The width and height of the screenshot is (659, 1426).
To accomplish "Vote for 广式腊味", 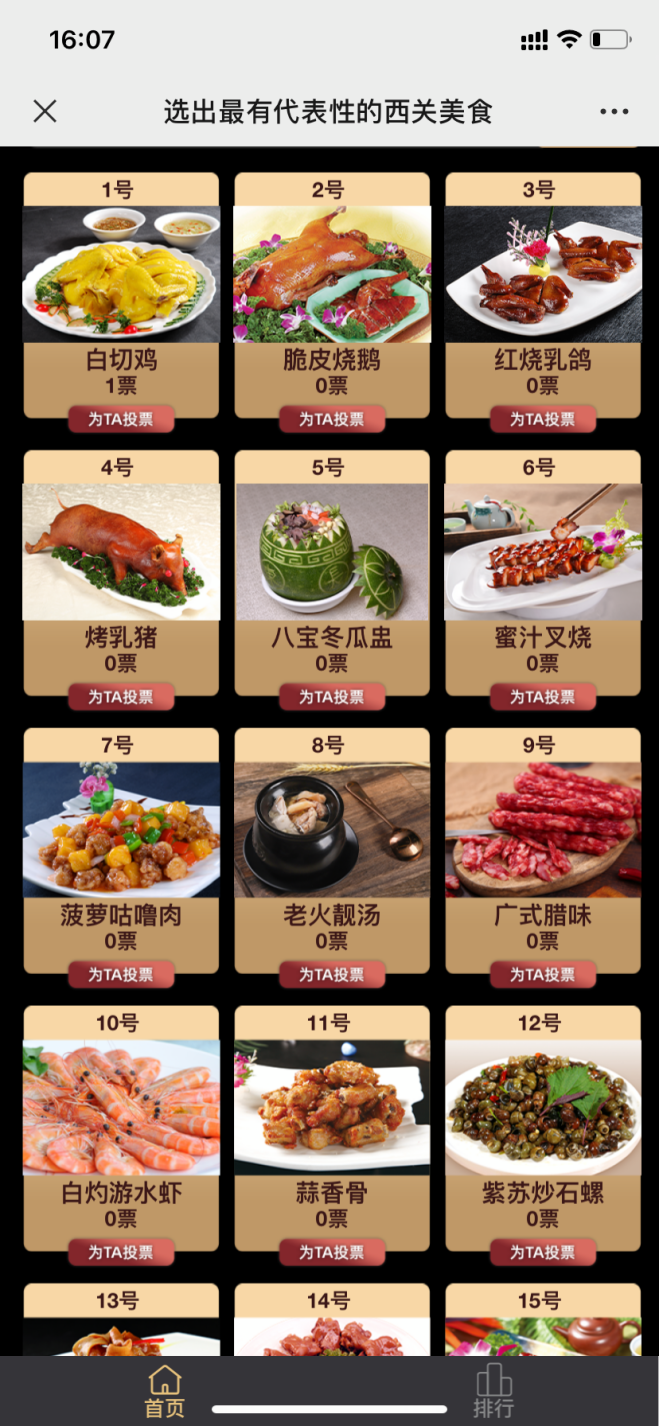I will click(x=543, y=974).
